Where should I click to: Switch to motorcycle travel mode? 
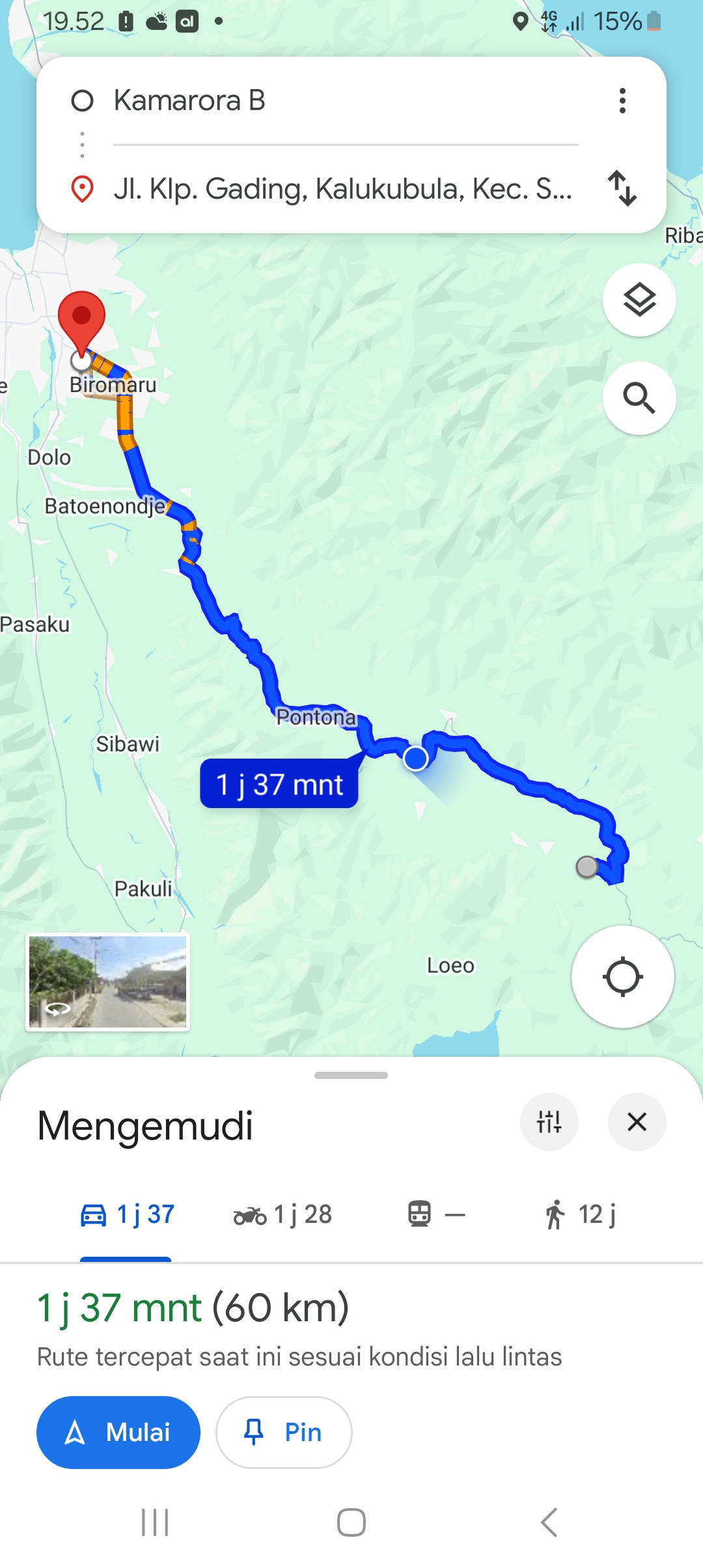point(283,1215)
